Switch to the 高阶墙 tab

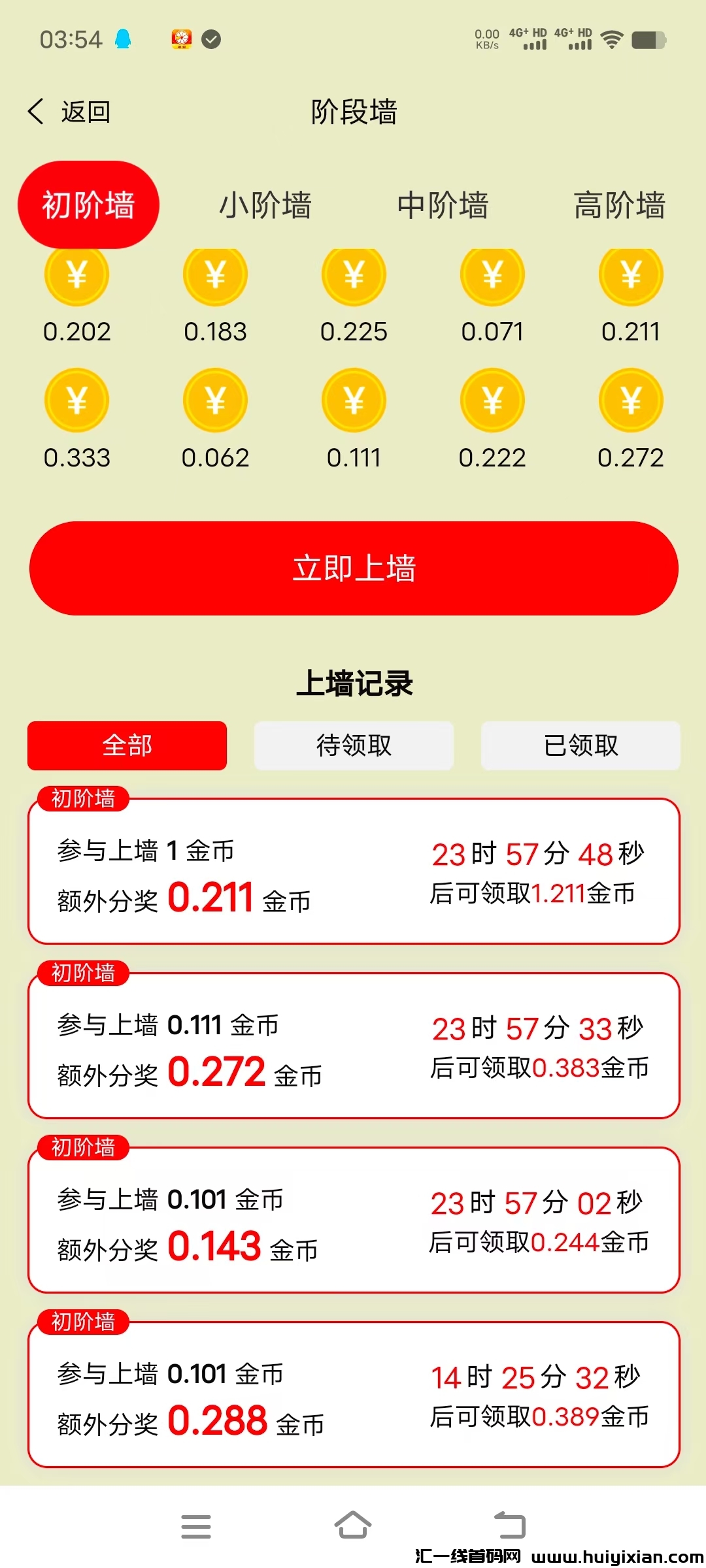pyautogui.click(x=620, y=205)
